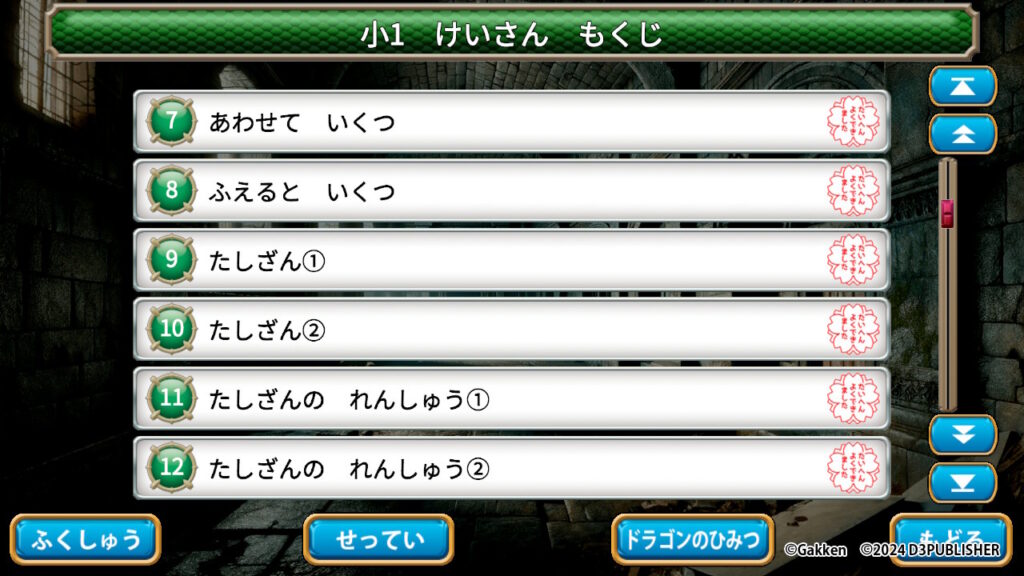Select lesson 10 たしざん②
The height and width of the screenshot is (576, 1024).
click(510, 329)
